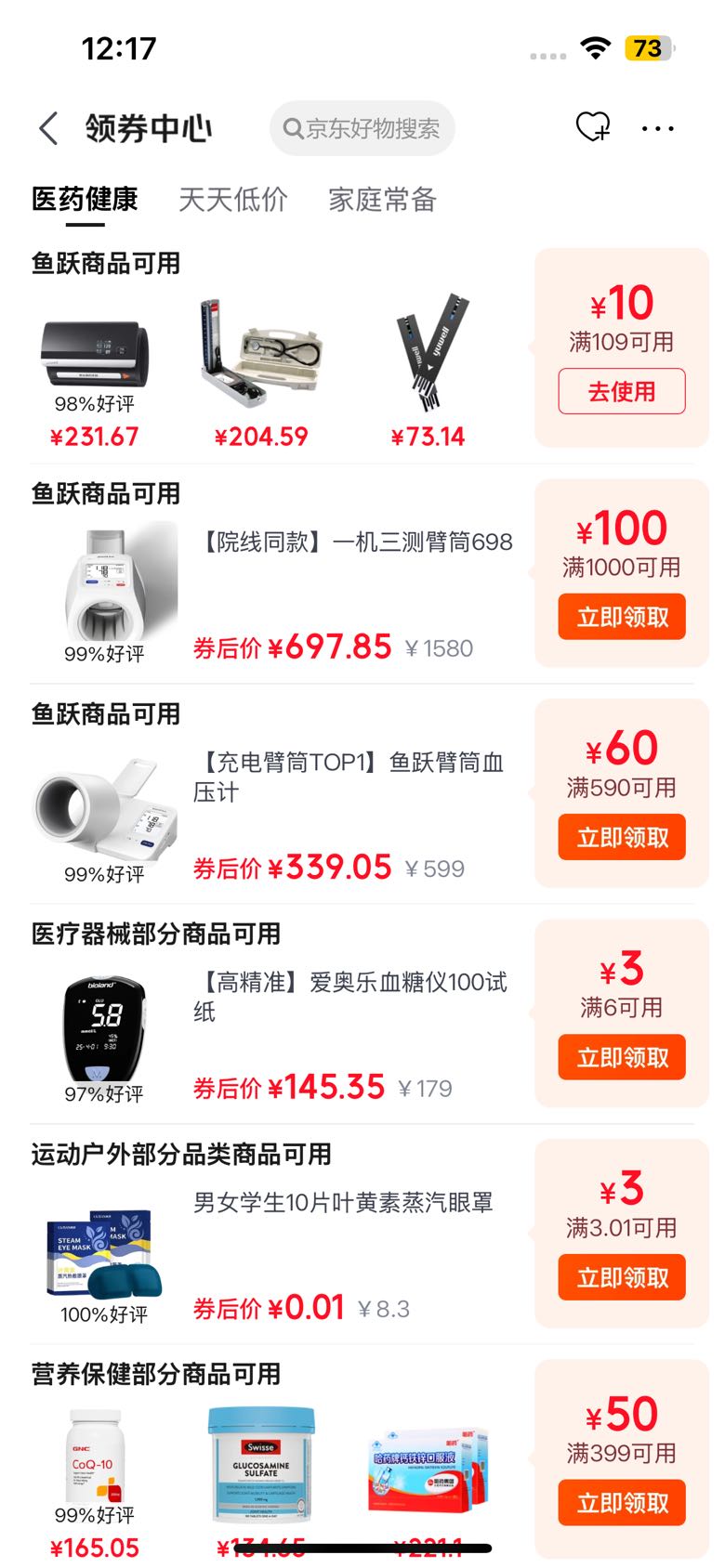Open the 叶黄素蒸汽眼罩 product
725x1568 pixels.
click(x=343, y=1202)
